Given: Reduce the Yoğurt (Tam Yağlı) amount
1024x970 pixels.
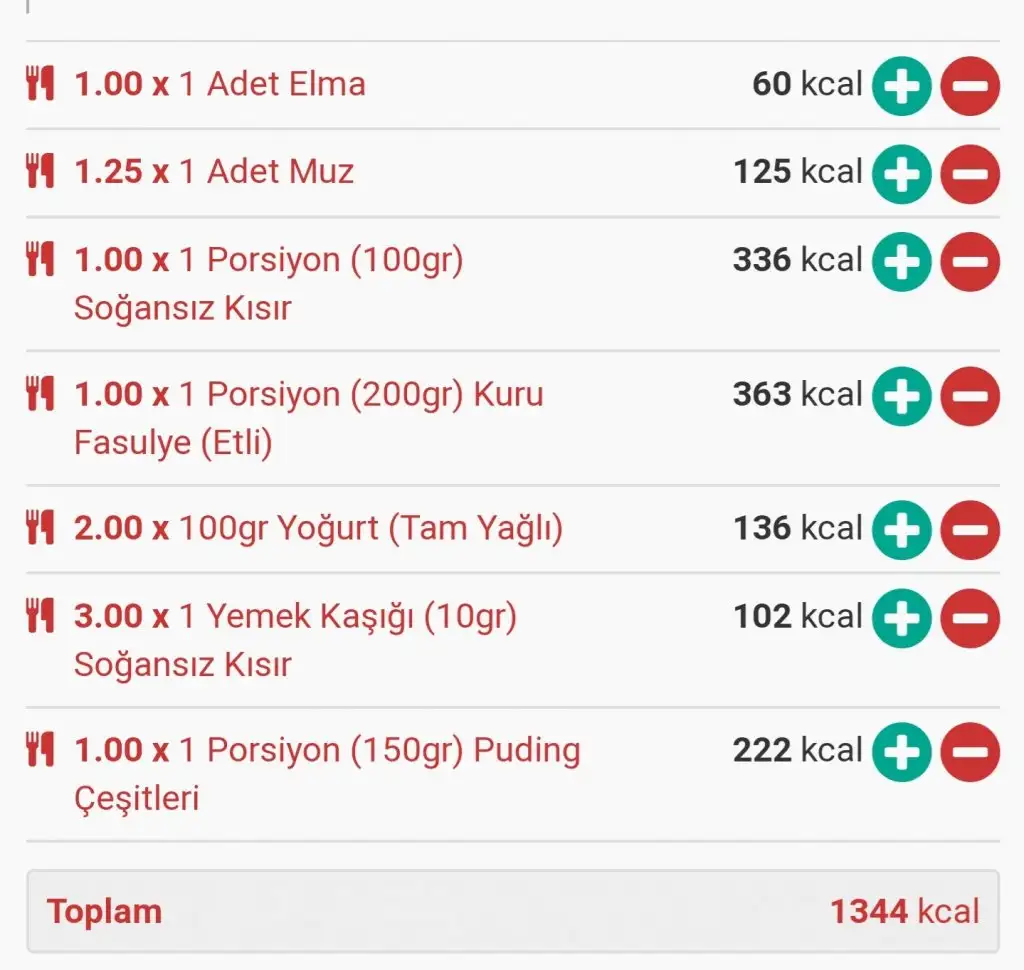Looking at the screenshot, I should [970, 530].
